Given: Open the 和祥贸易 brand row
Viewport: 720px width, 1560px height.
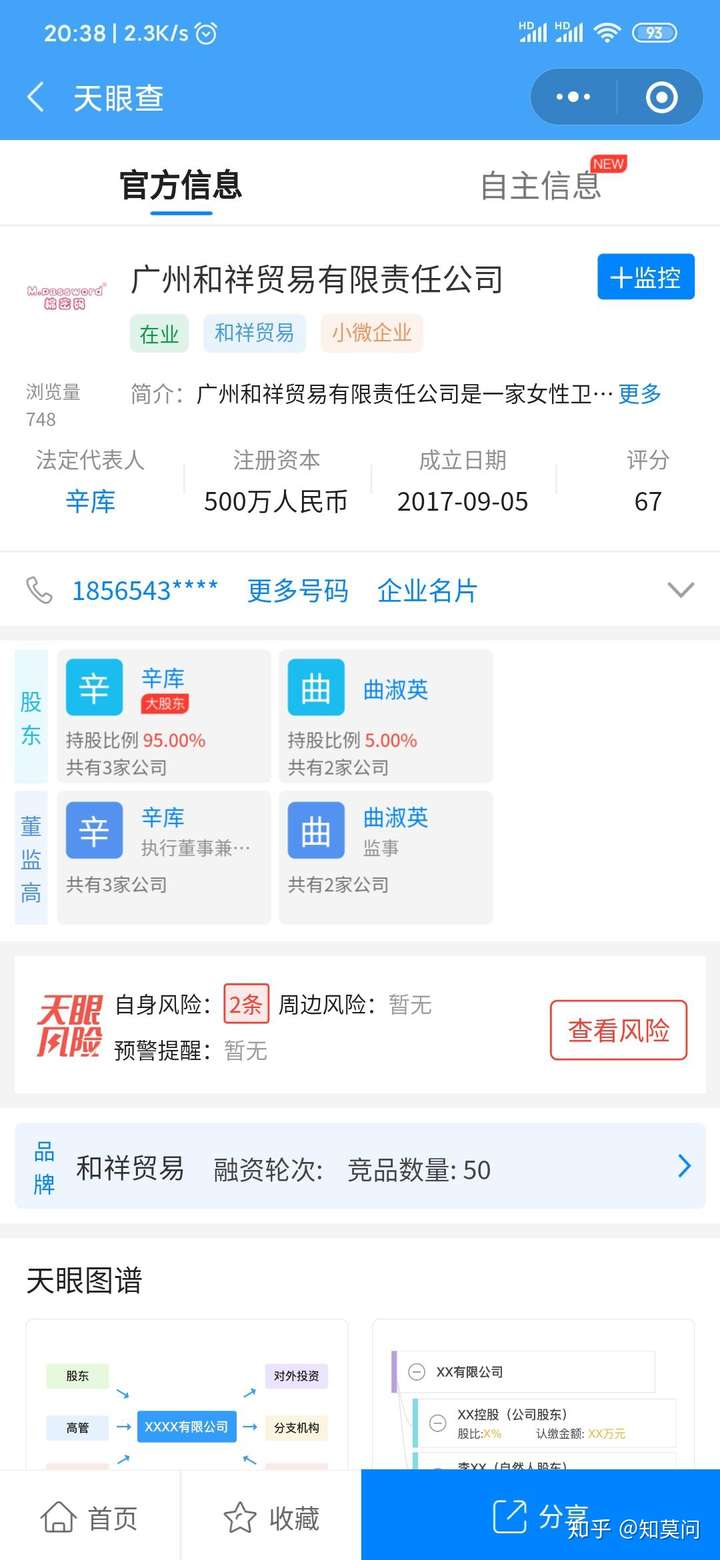Looking at the screenshot, I should click(x=360, y=1167).
